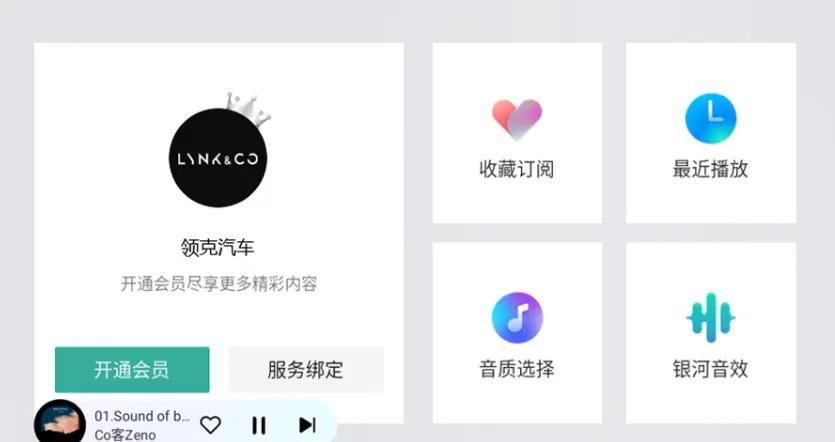
Task: Open 音质选择 sound quality options
Action: coord(517,333)
